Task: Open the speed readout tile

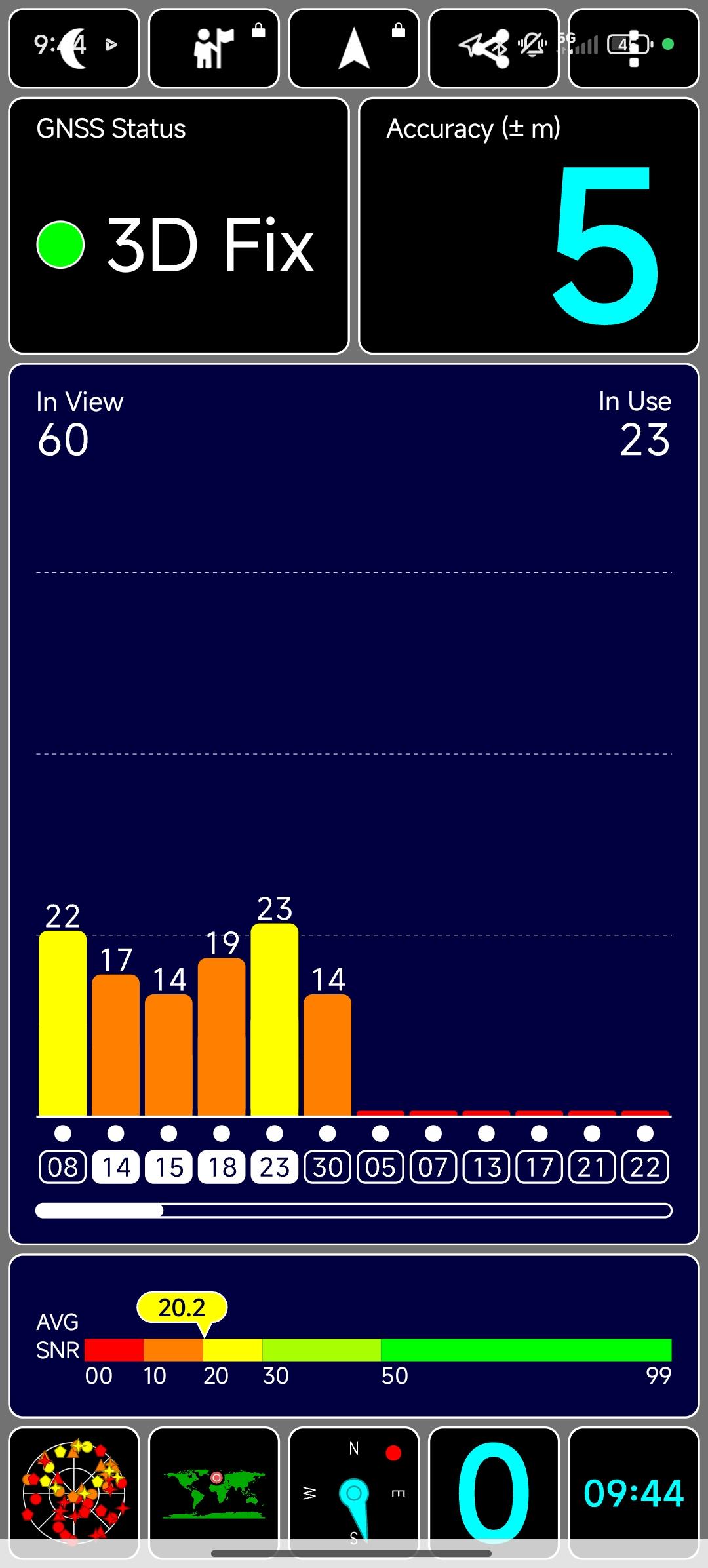Action: 493,1493
